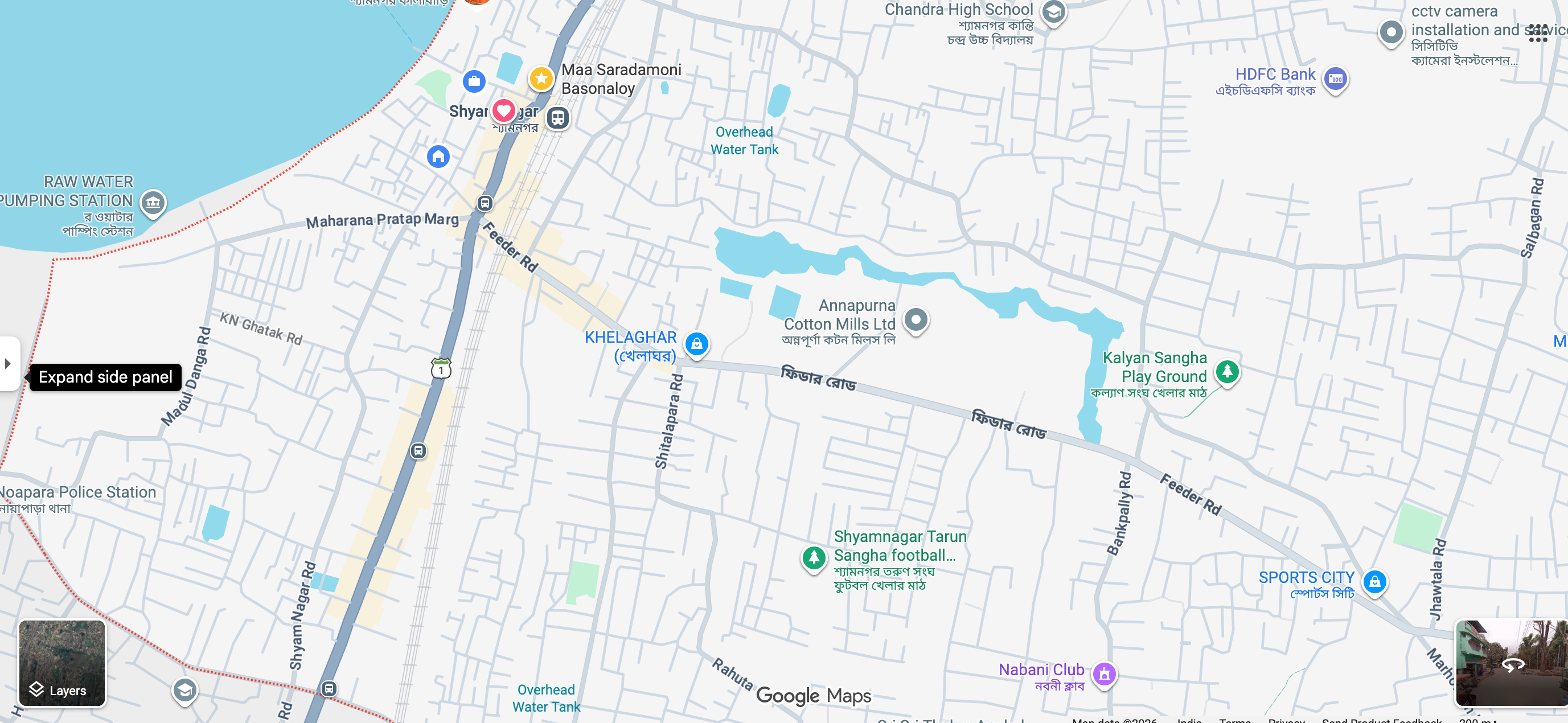Screen dimensions: 1568x723
Task: Open the cctv camera installation marker
Action: click(x=1391, y=32)
